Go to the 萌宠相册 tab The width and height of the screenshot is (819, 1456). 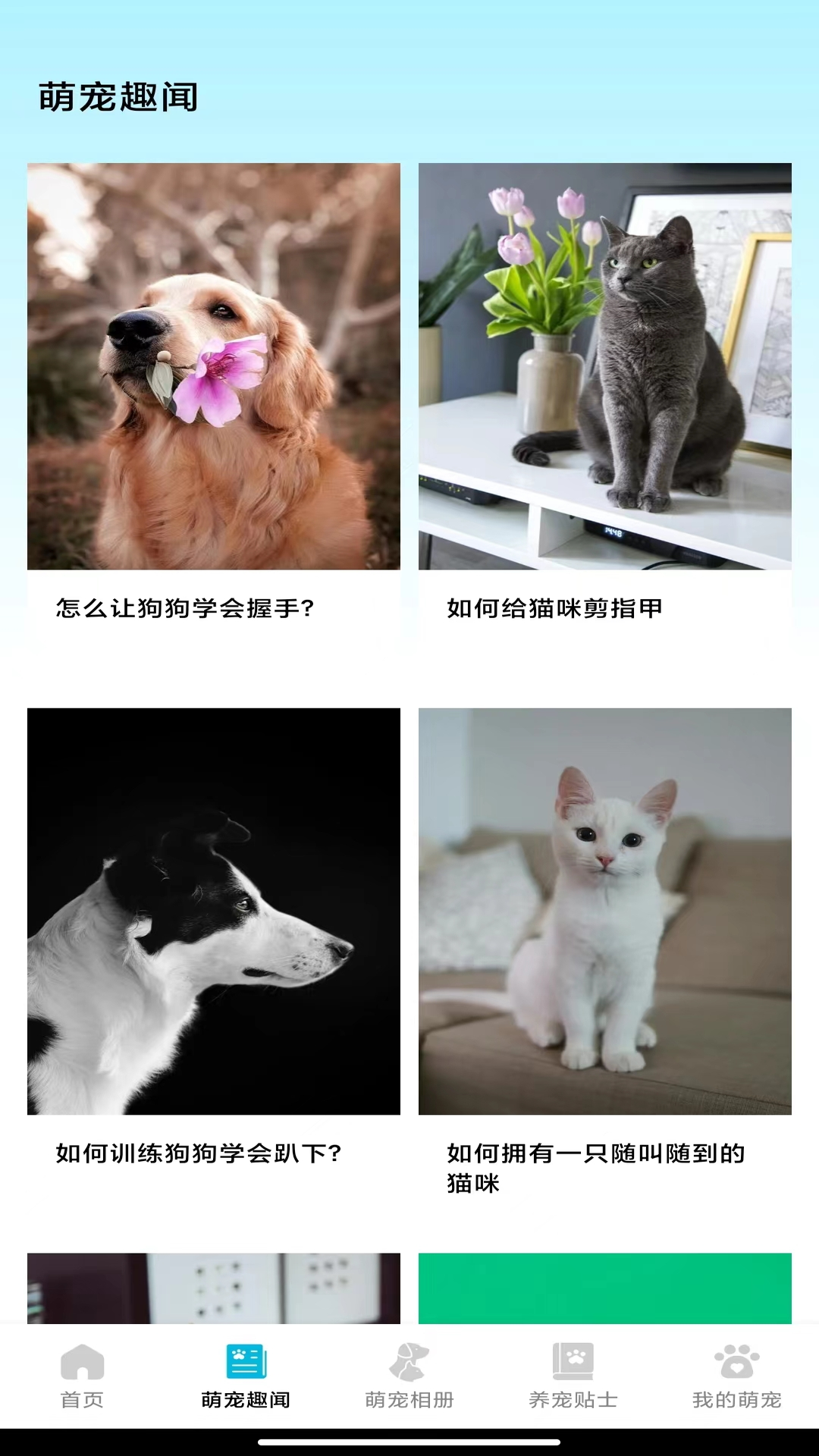click(409, 1376)
